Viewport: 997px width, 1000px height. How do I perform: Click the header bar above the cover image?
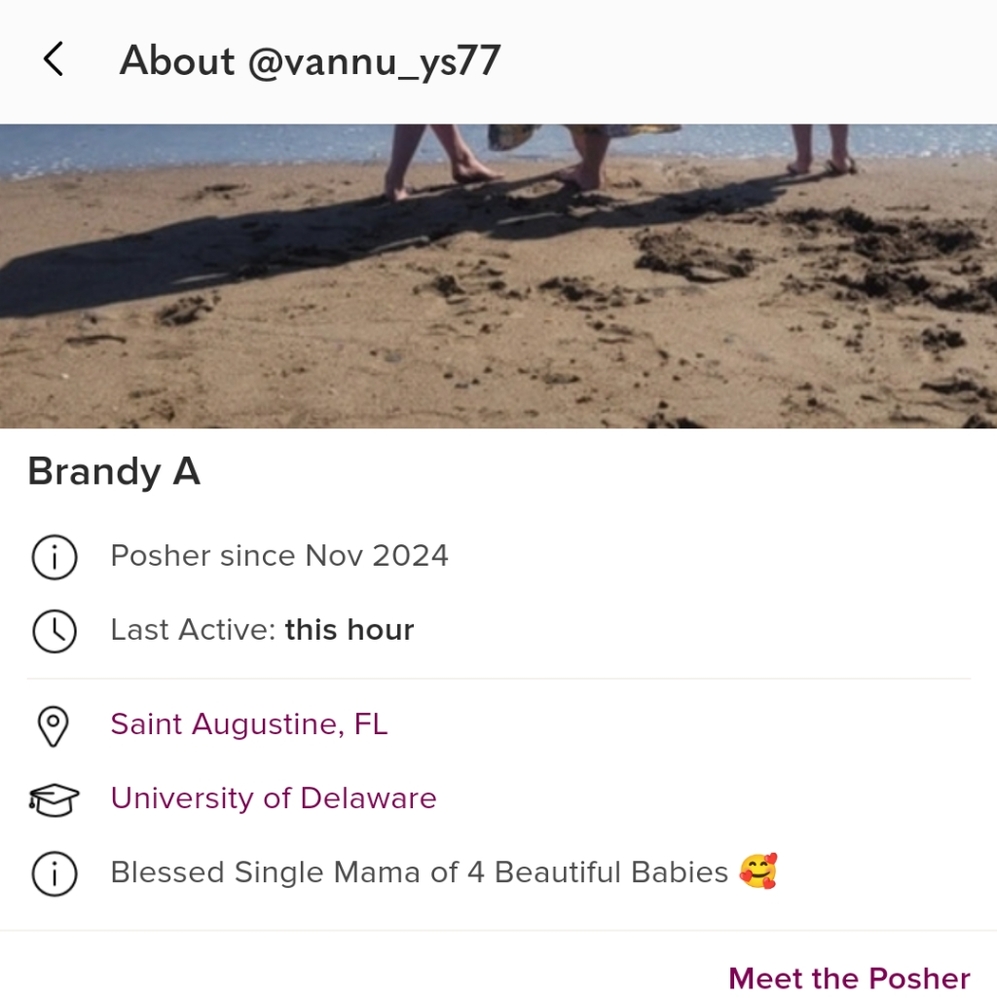coord(700,60)
